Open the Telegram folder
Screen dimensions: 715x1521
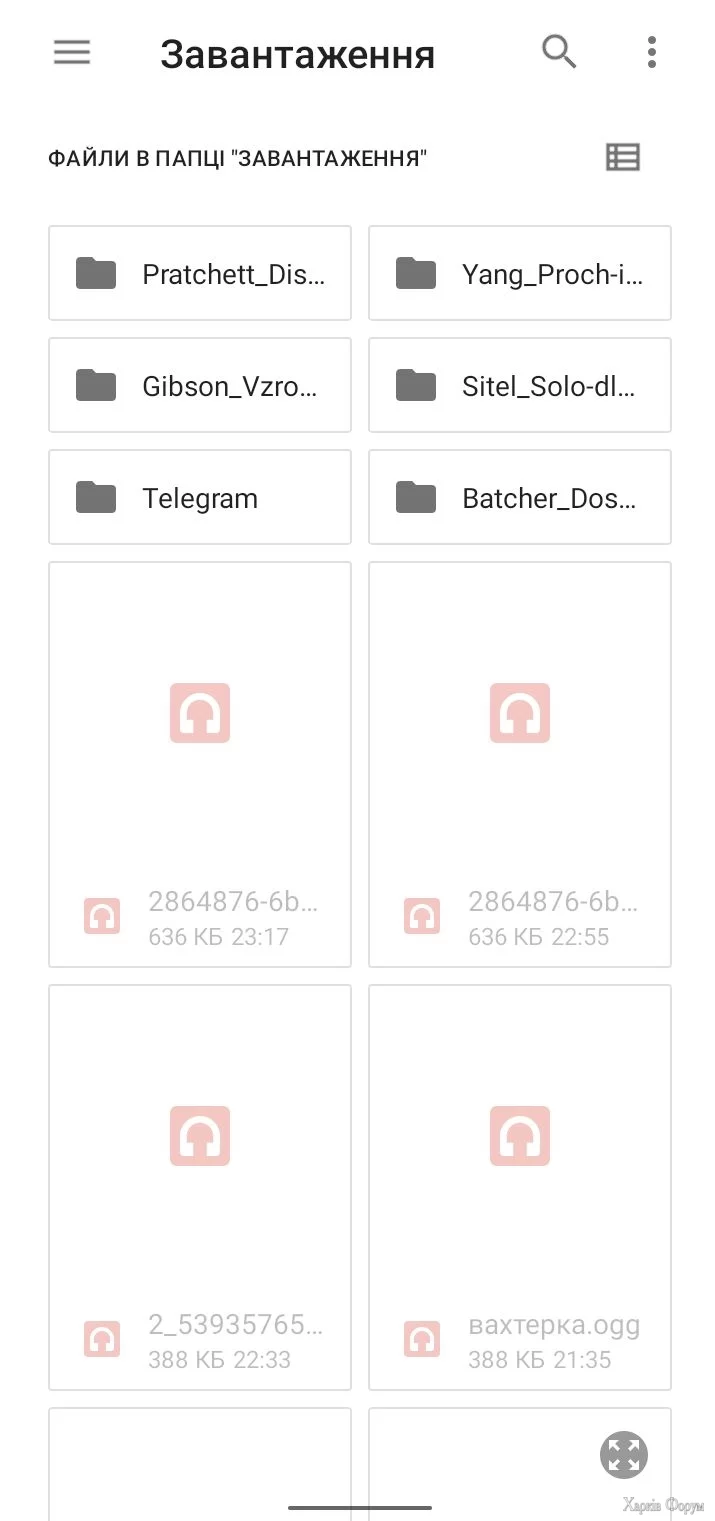coord(200,497)
